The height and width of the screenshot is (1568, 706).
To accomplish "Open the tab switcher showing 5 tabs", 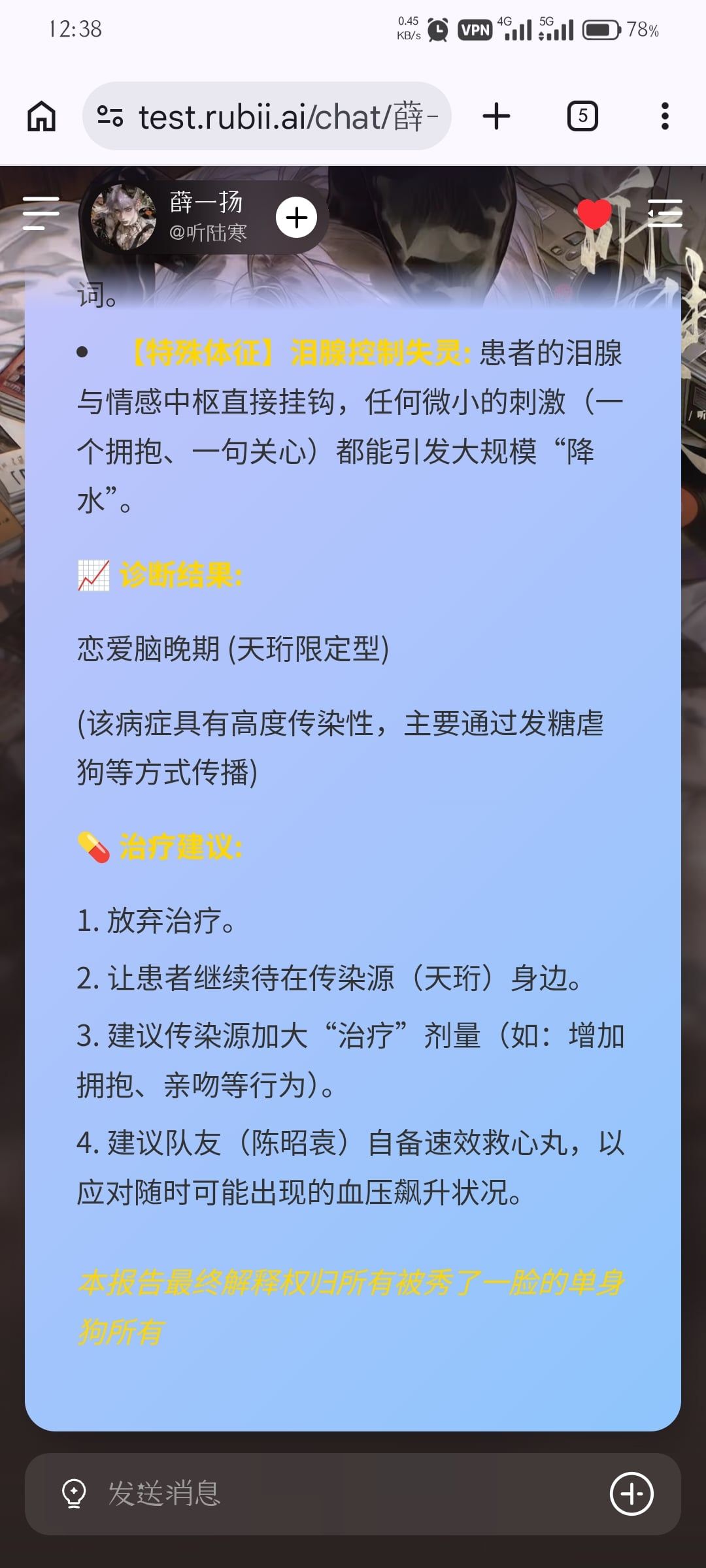I will point(582,116).
